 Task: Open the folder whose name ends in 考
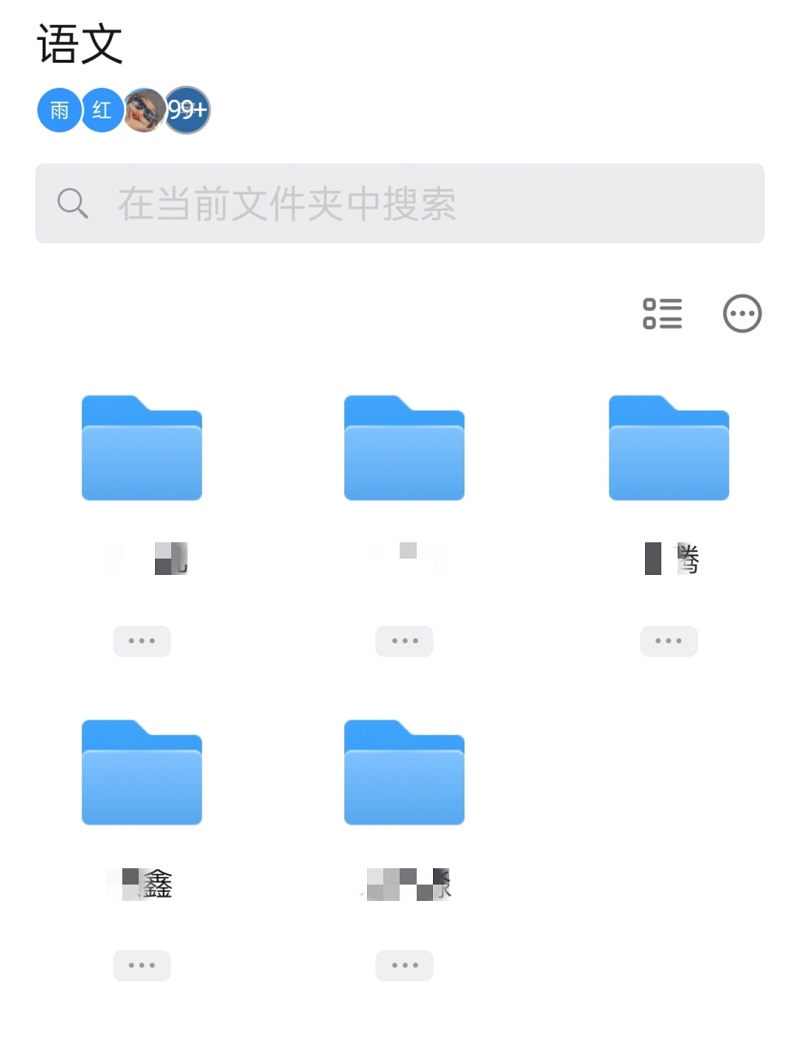point(668,448)
